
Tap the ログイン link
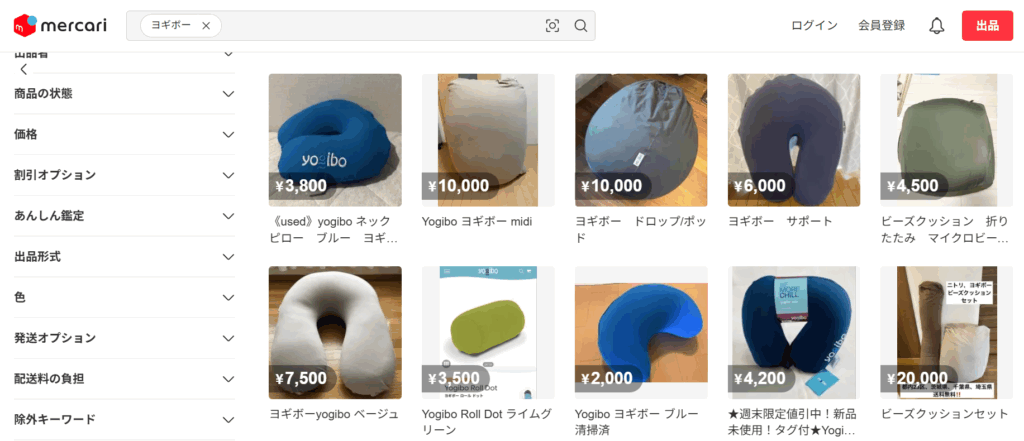(814, 26)
